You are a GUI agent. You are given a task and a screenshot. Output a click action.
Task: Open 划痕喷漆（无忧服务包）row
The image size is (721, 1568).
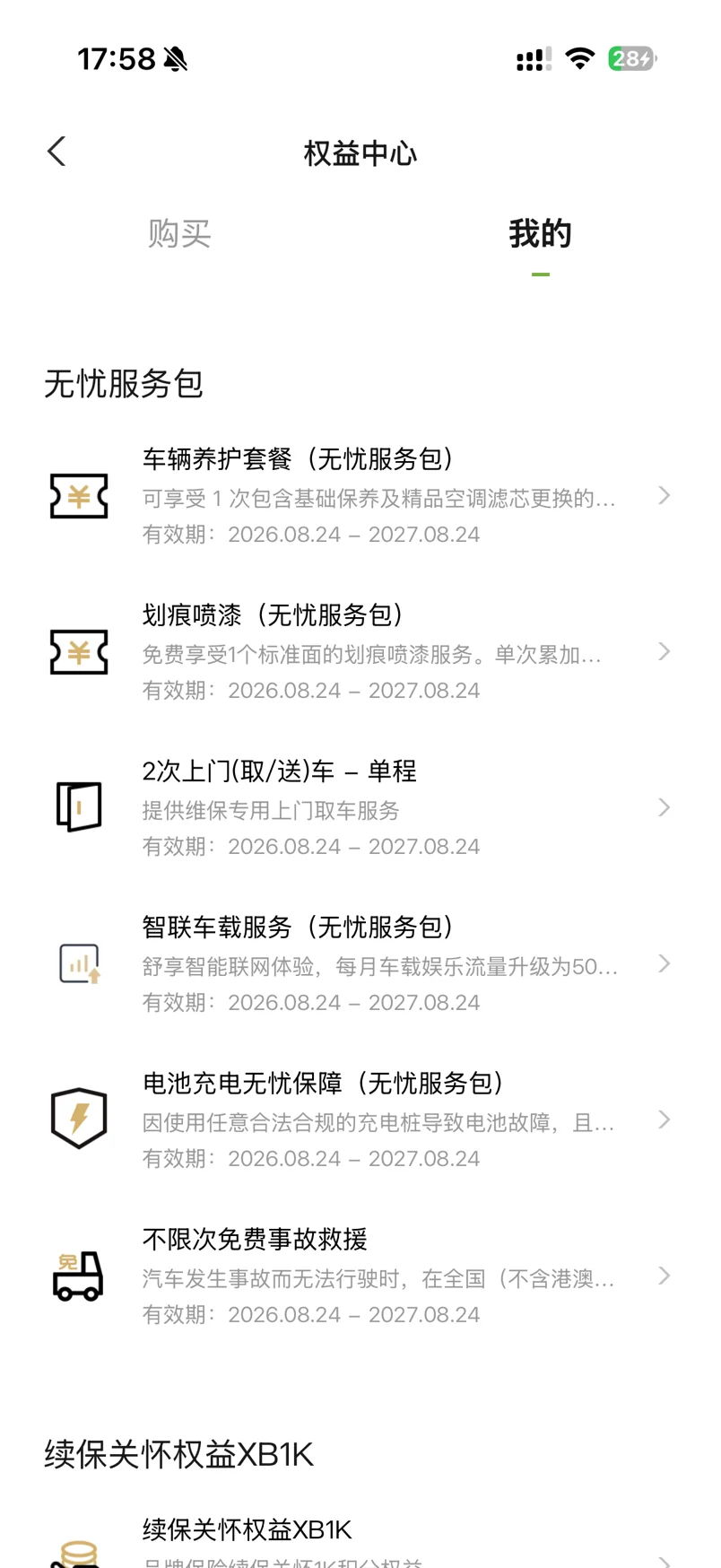360,652
